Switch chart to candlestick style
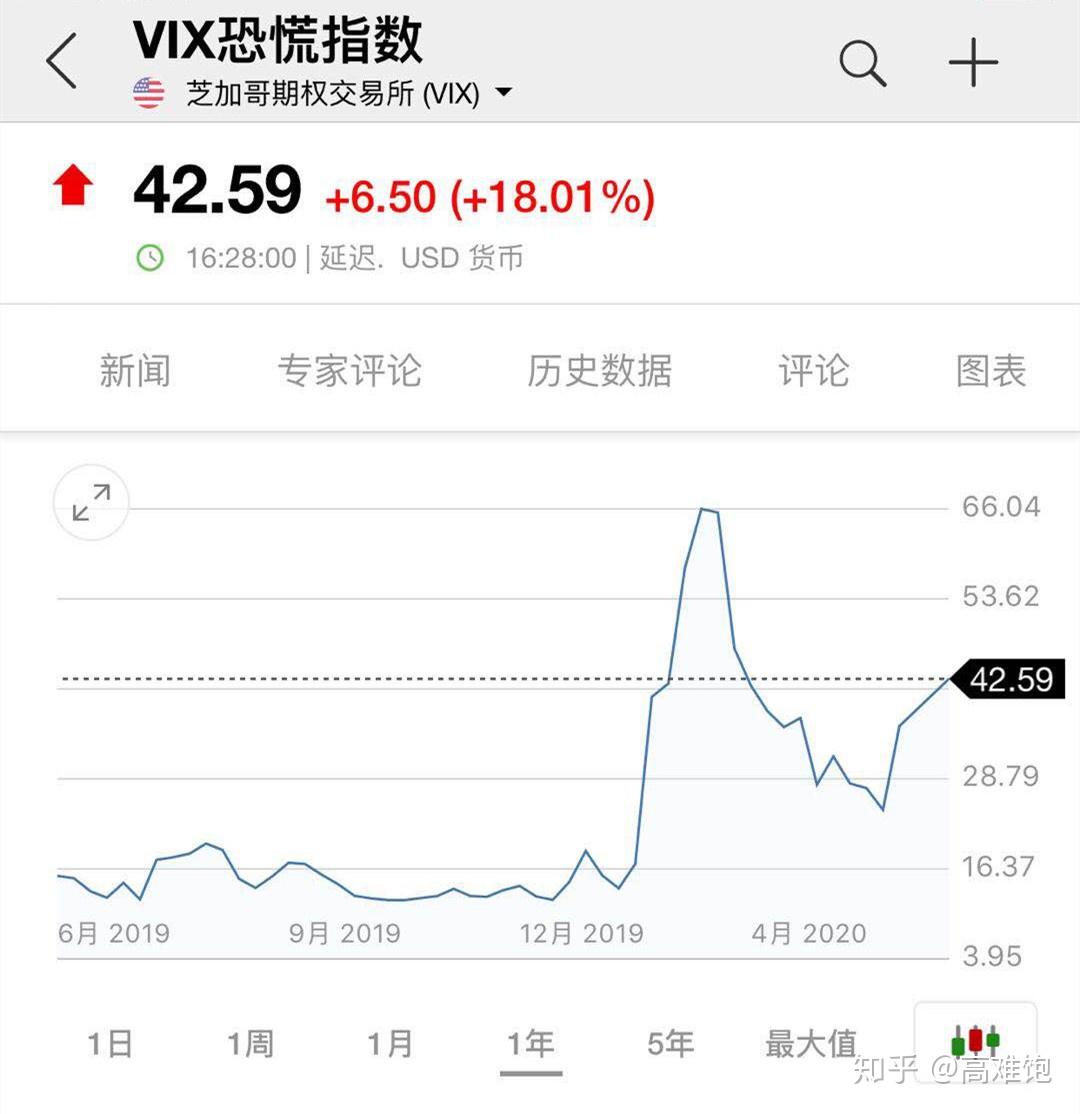Viewport: 1080px width, 1114px height. pyautogui.click(x=974, y=1040)
